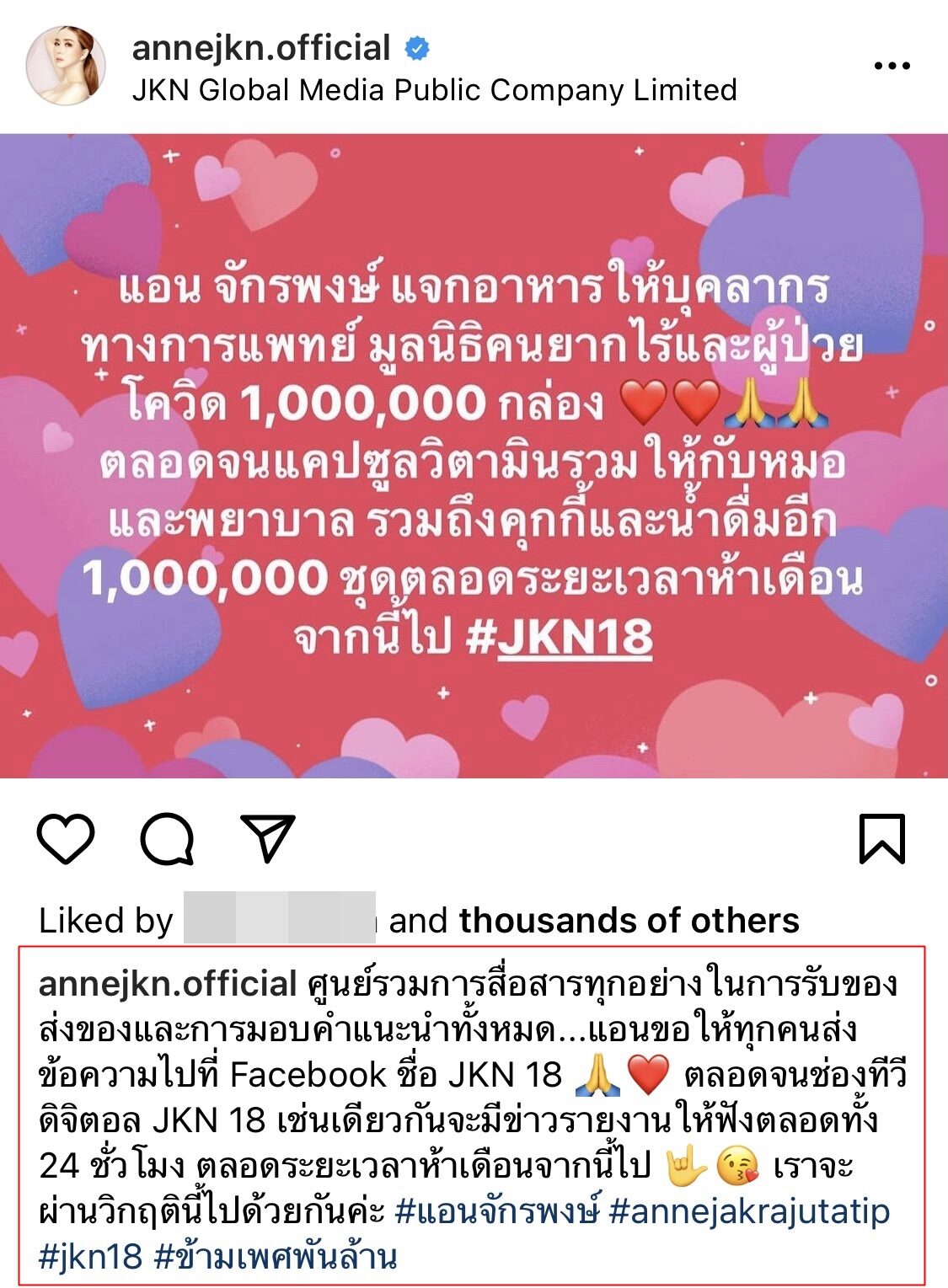Open the comments bubble icon

point(168,838)
